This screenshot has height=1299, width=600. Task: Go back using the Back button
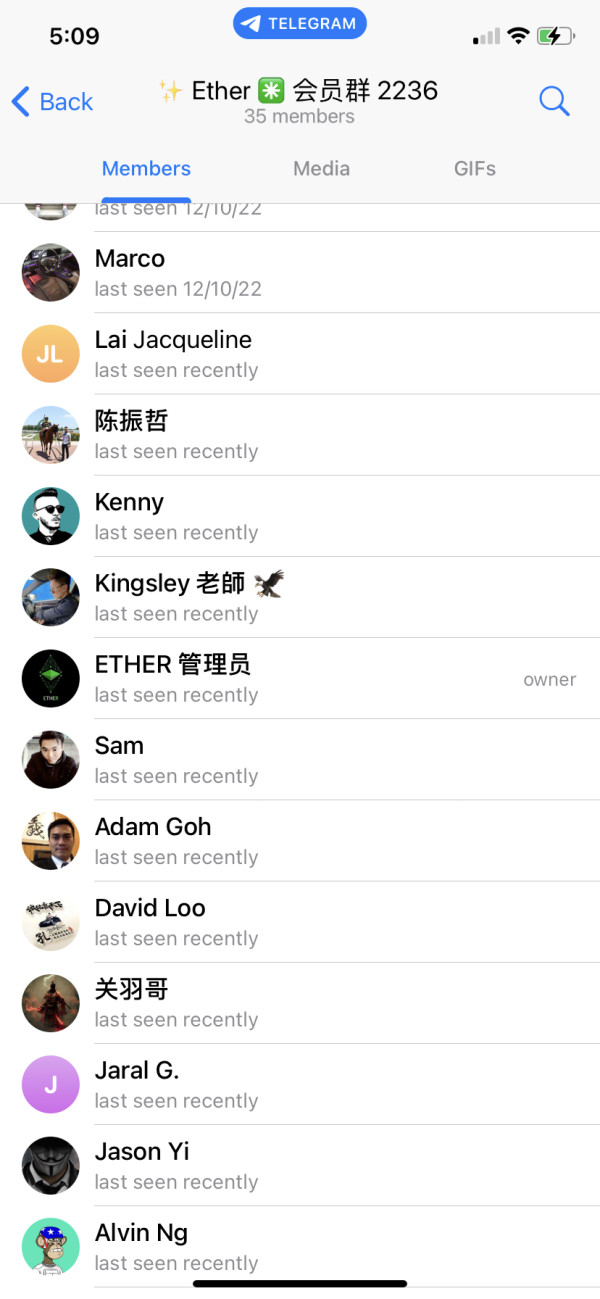pyautogui.click(x=52, y=101)
